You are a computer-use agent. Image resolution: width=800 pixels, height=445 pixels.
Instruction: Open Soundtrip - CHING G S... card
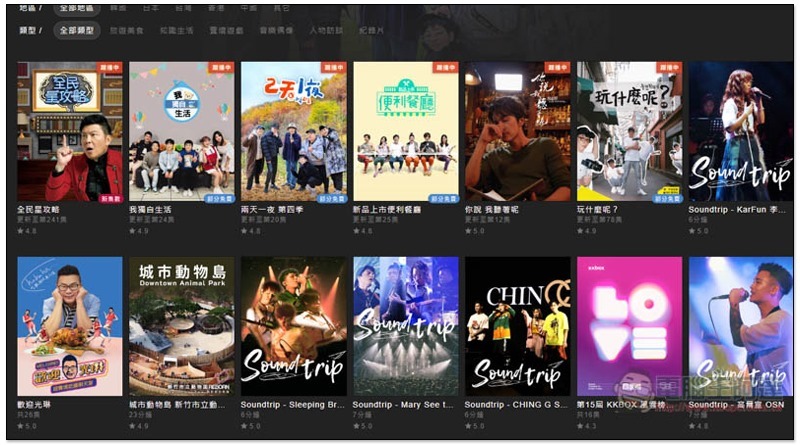(x=517, y=326)
